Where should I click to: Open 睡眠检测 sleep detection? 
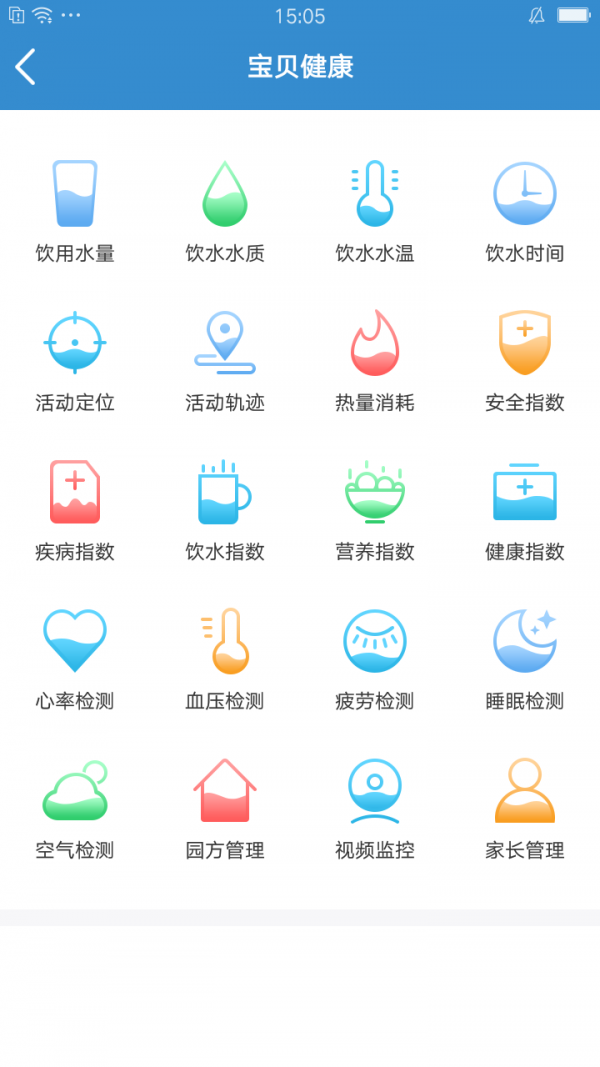point(524,659)
